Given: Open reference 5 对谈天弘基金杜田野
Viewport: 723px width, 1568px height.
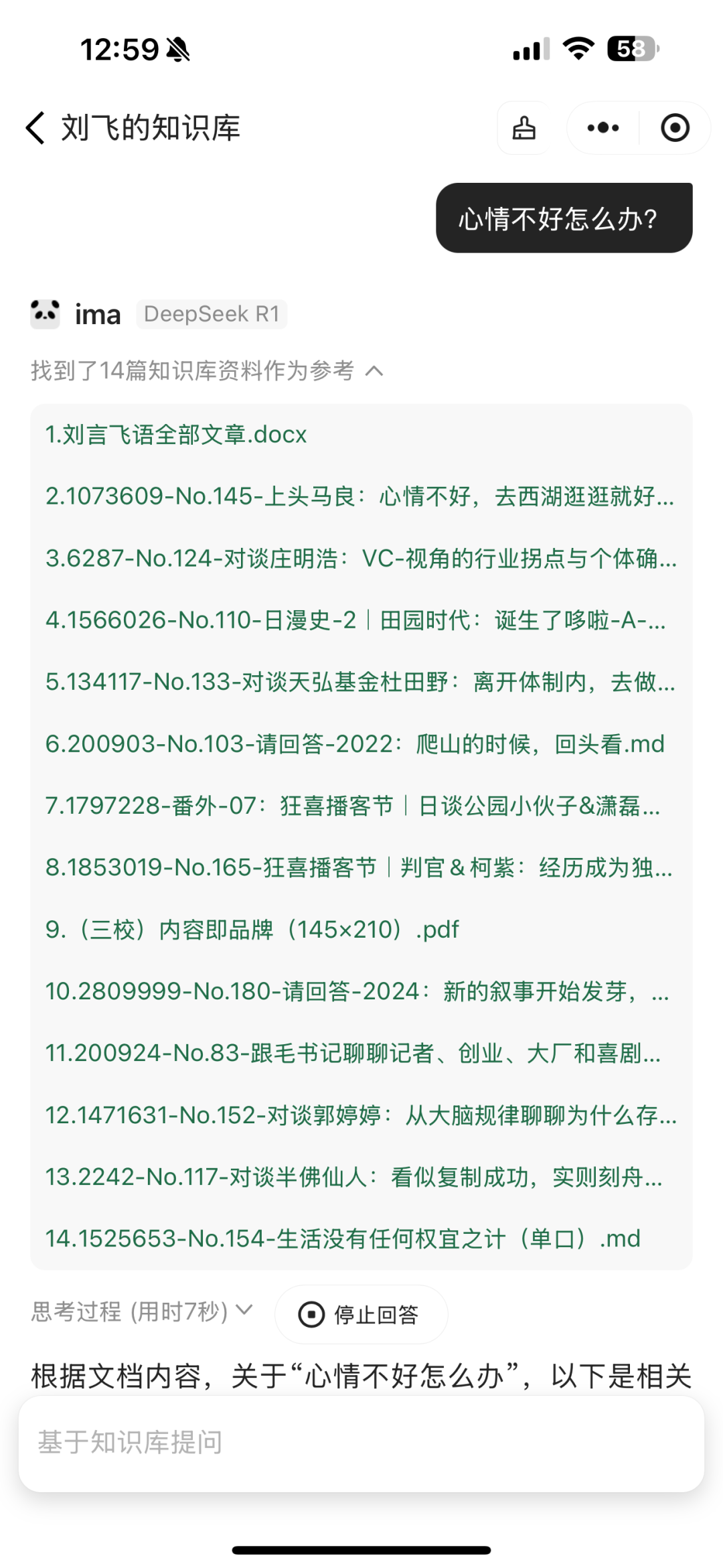Looking at the screenshot, I should tap(360, 682).
